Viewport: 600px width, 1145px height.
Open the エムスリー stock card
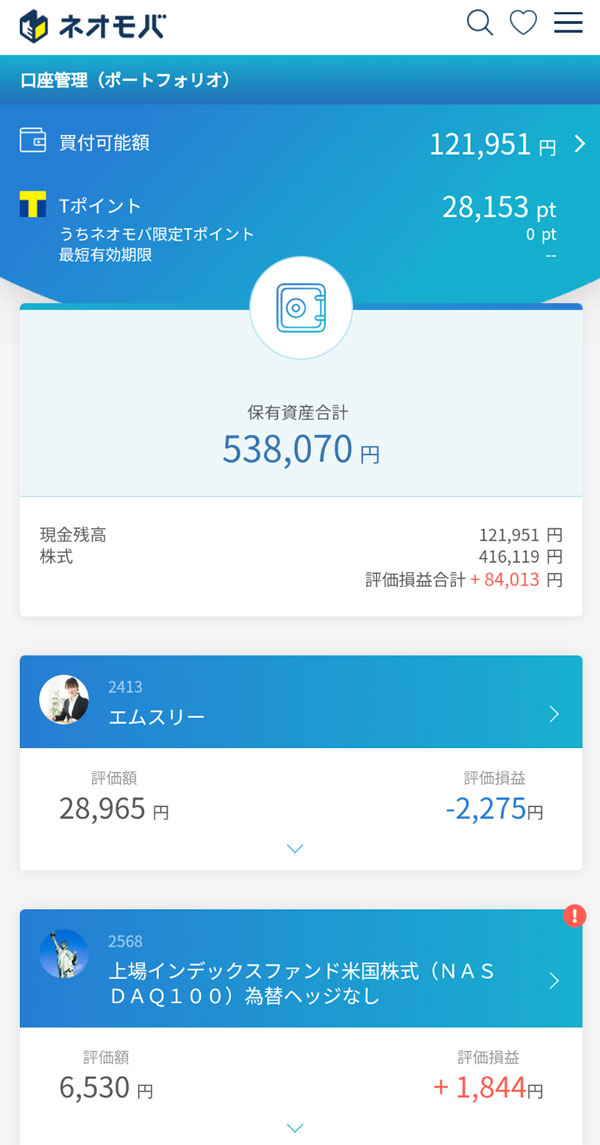coord(300,702)
